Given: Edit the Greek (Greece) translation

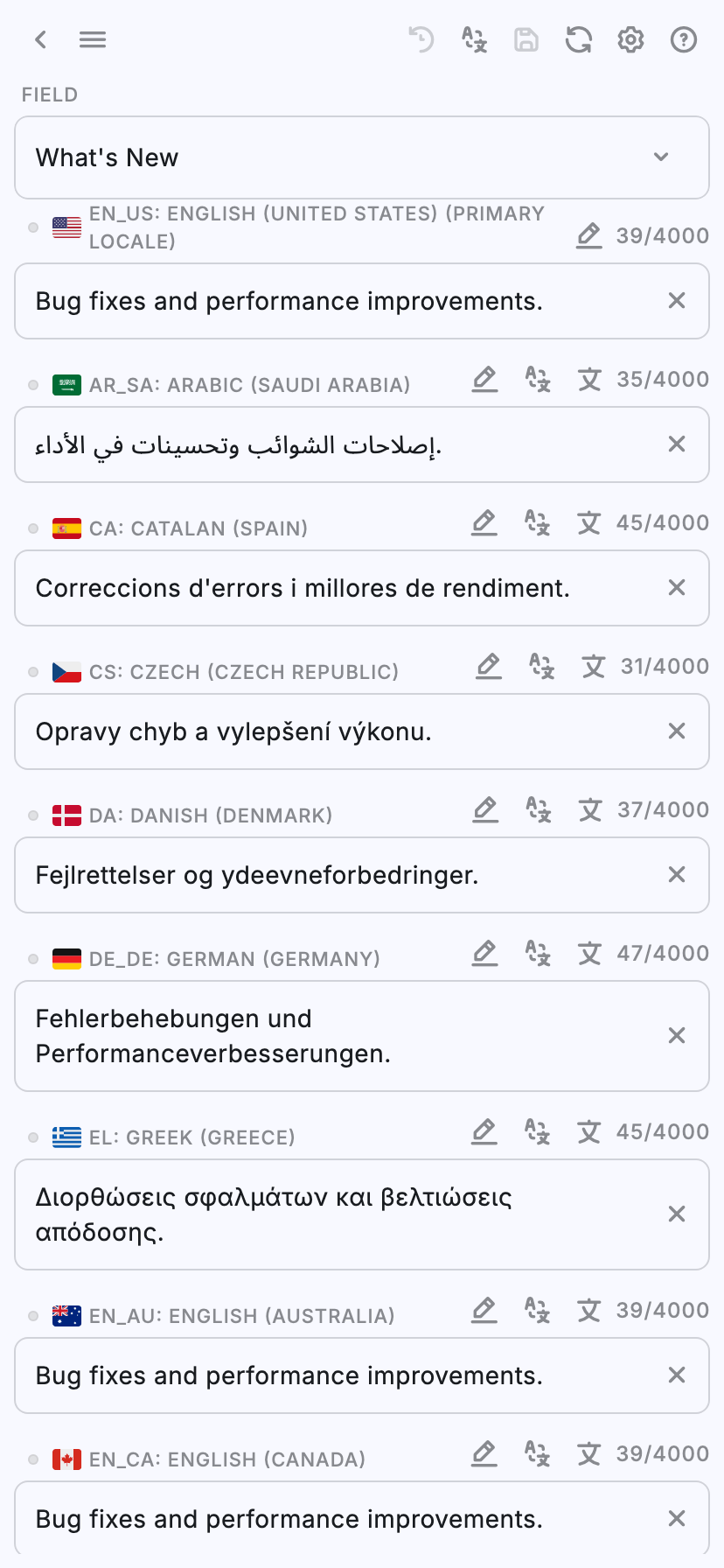Looking at the screenshot, I should (484, 1131).
